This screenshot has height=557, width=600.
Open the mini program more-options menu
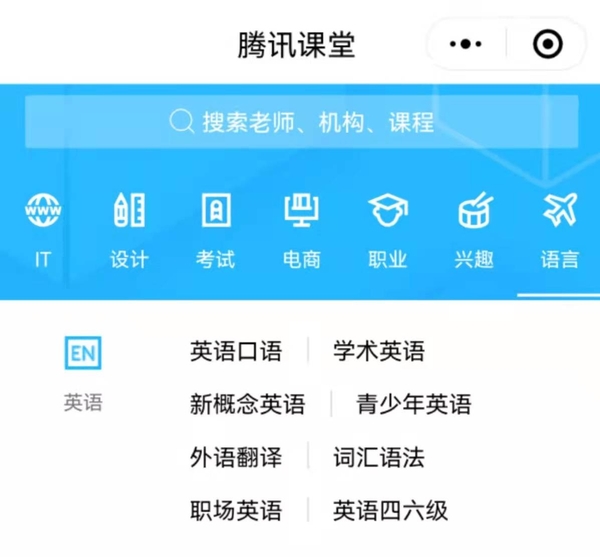coord(466,44)
